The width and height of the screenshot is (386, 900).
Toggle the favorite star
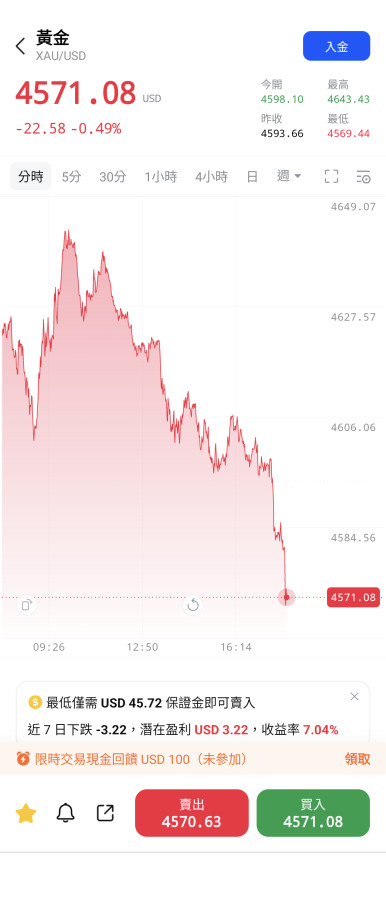26,813
